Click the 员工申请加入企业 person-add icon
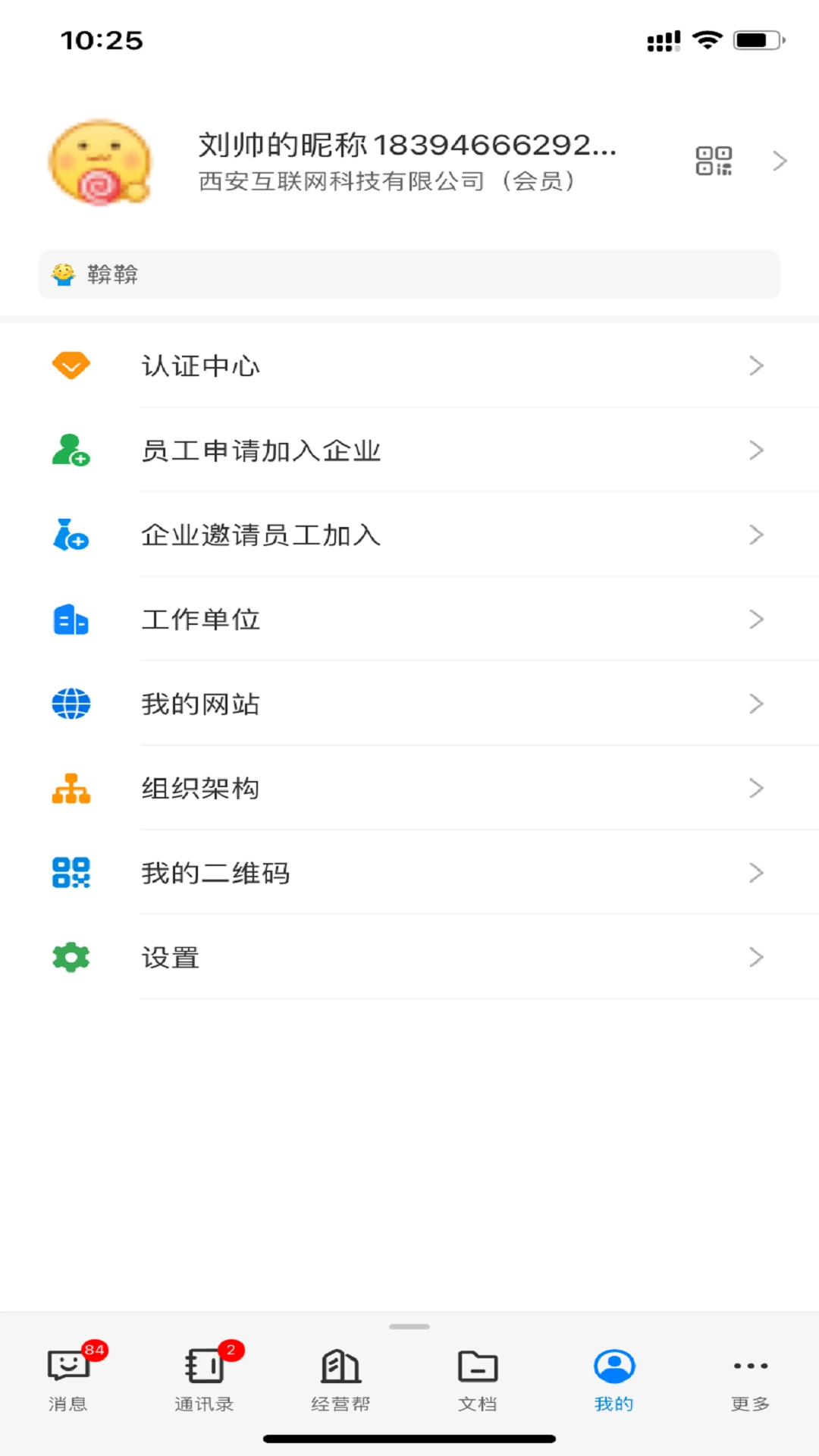The image size is (819, 1456). click(x=71, y=450)
